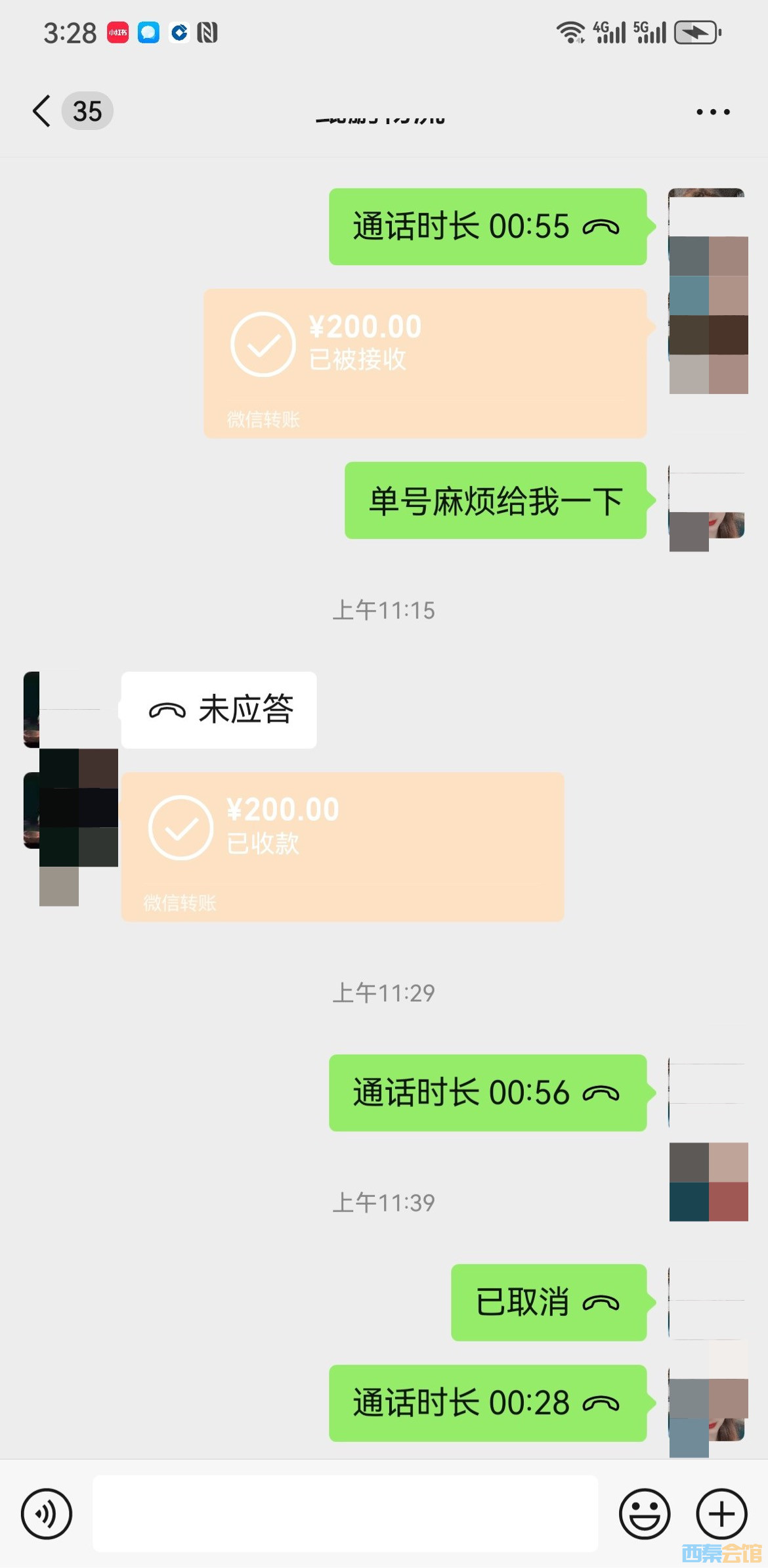Tap the 通话时长 00:28 call record
Screen dimensions: 768x1568
tap(487, 1403)
